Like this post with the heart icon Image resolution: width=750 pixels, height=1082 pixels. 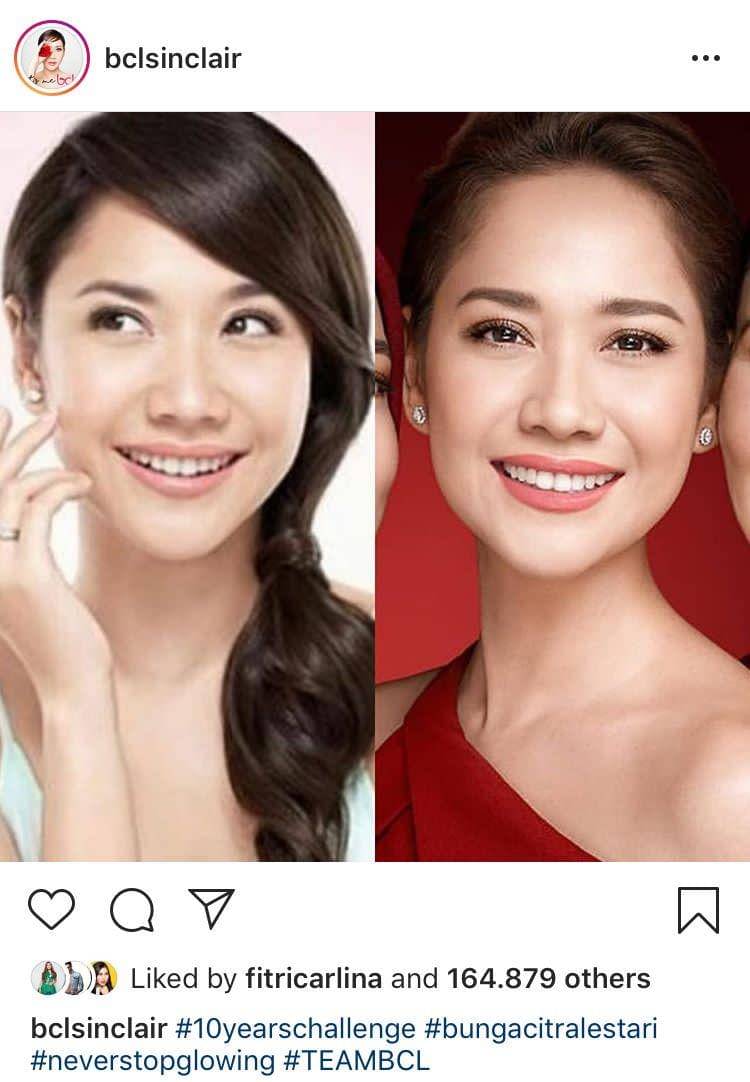point(51,909)
